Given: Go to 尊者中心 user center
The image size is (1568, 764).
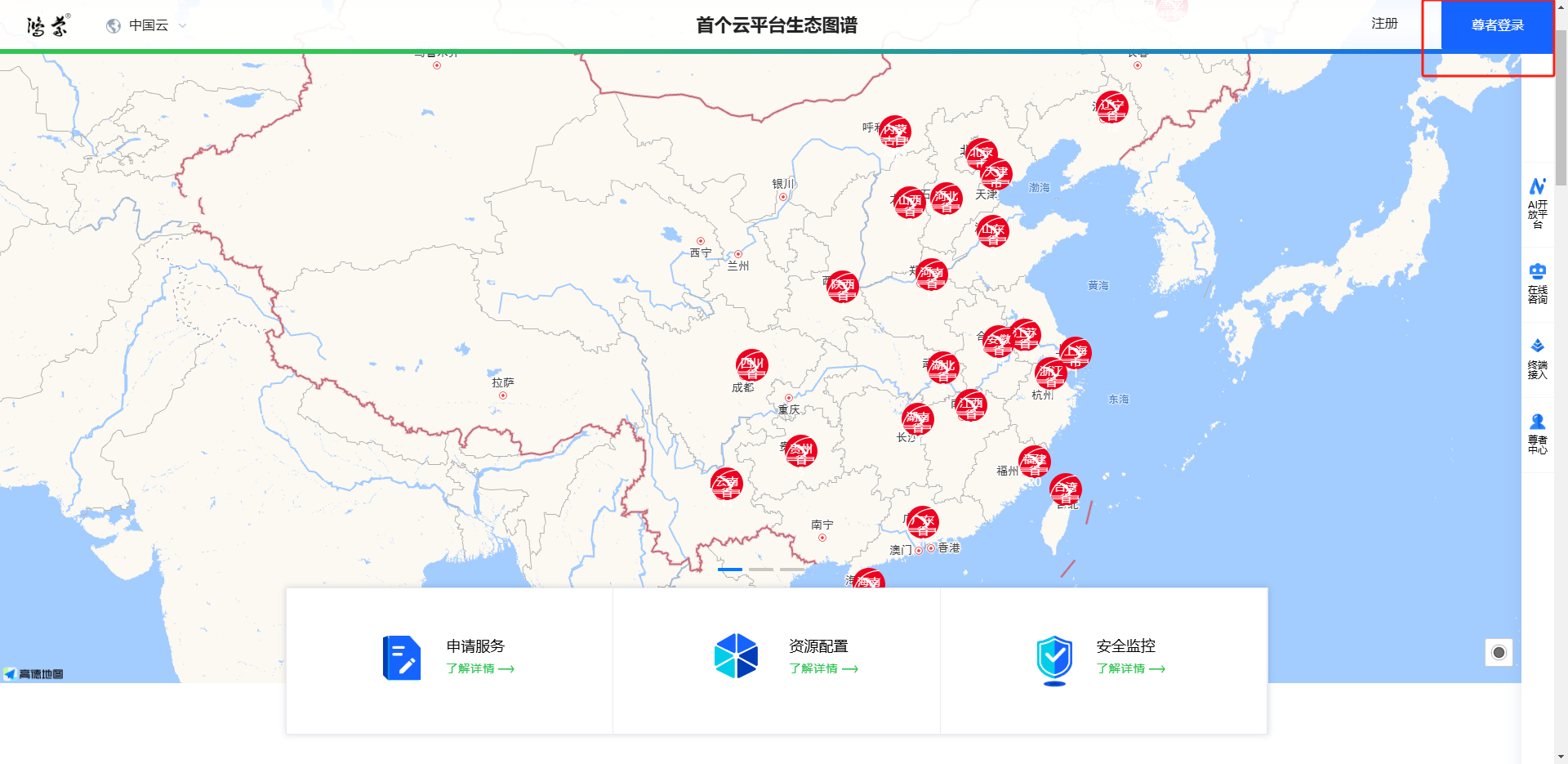Looking at the screenshot, I should click(x=1537, y=433).
